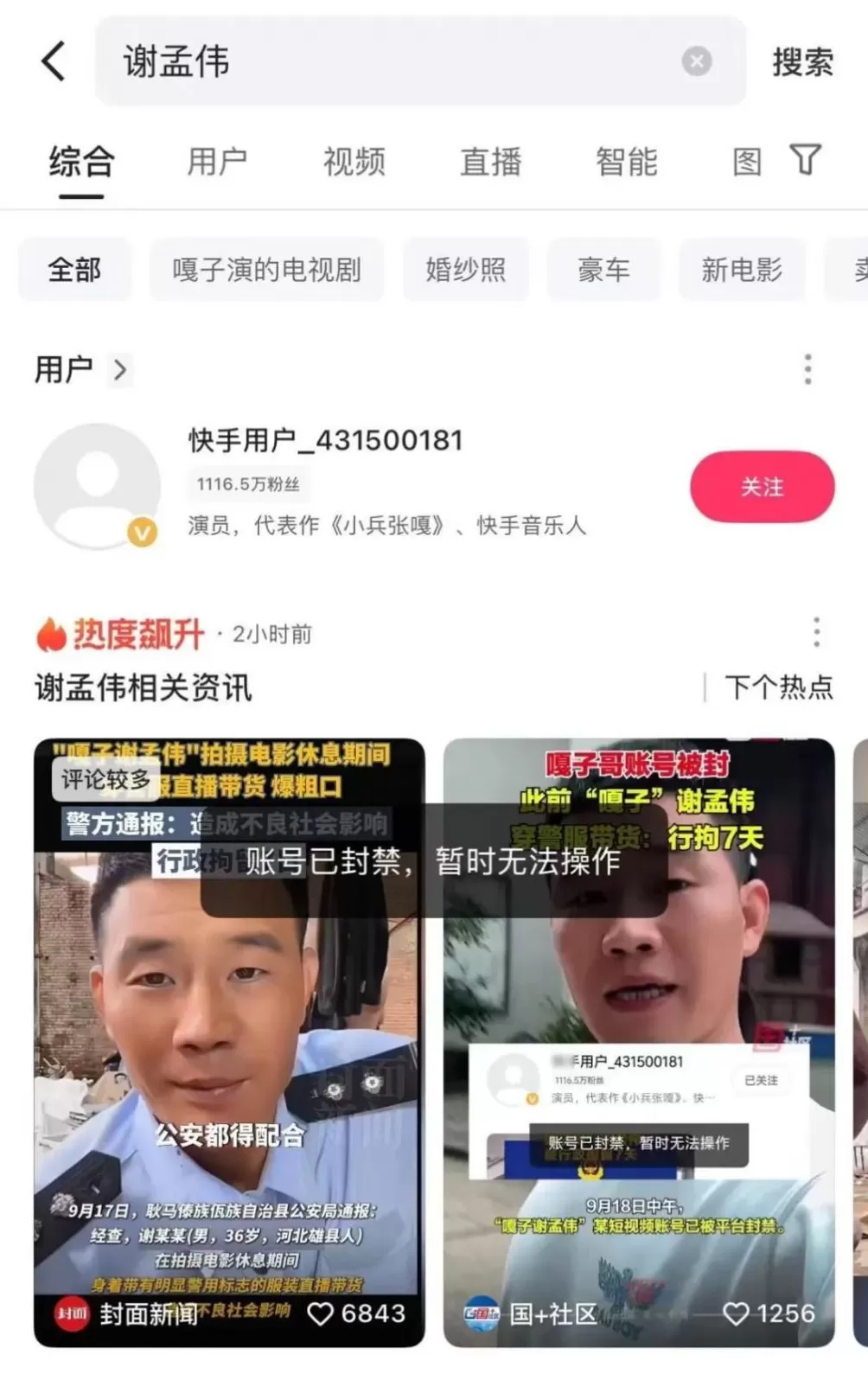Select the 豪车 filter chip
Screen dimensions: 868x1374
(x=603, y=270)
